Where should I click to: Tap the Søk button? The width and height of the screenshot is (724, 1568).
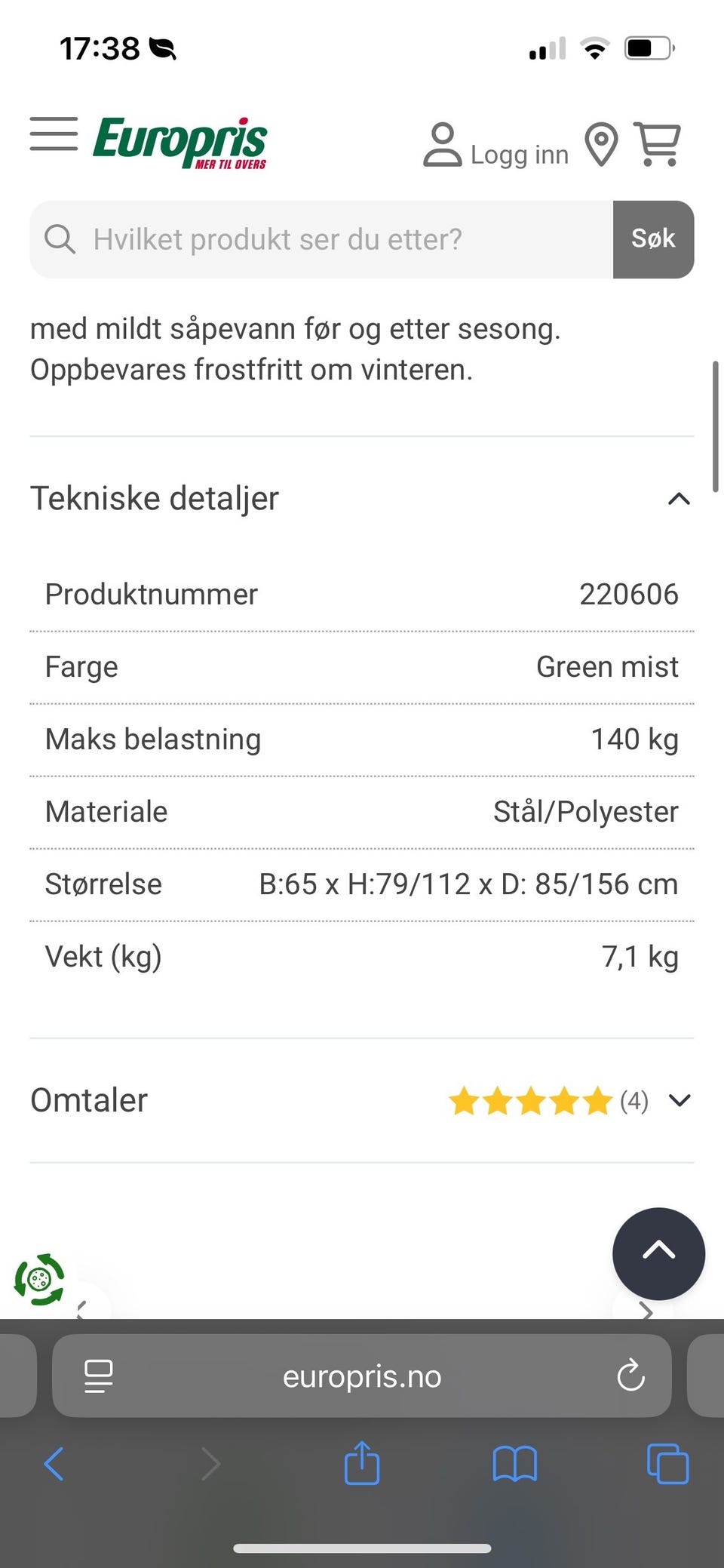point(653,239)
